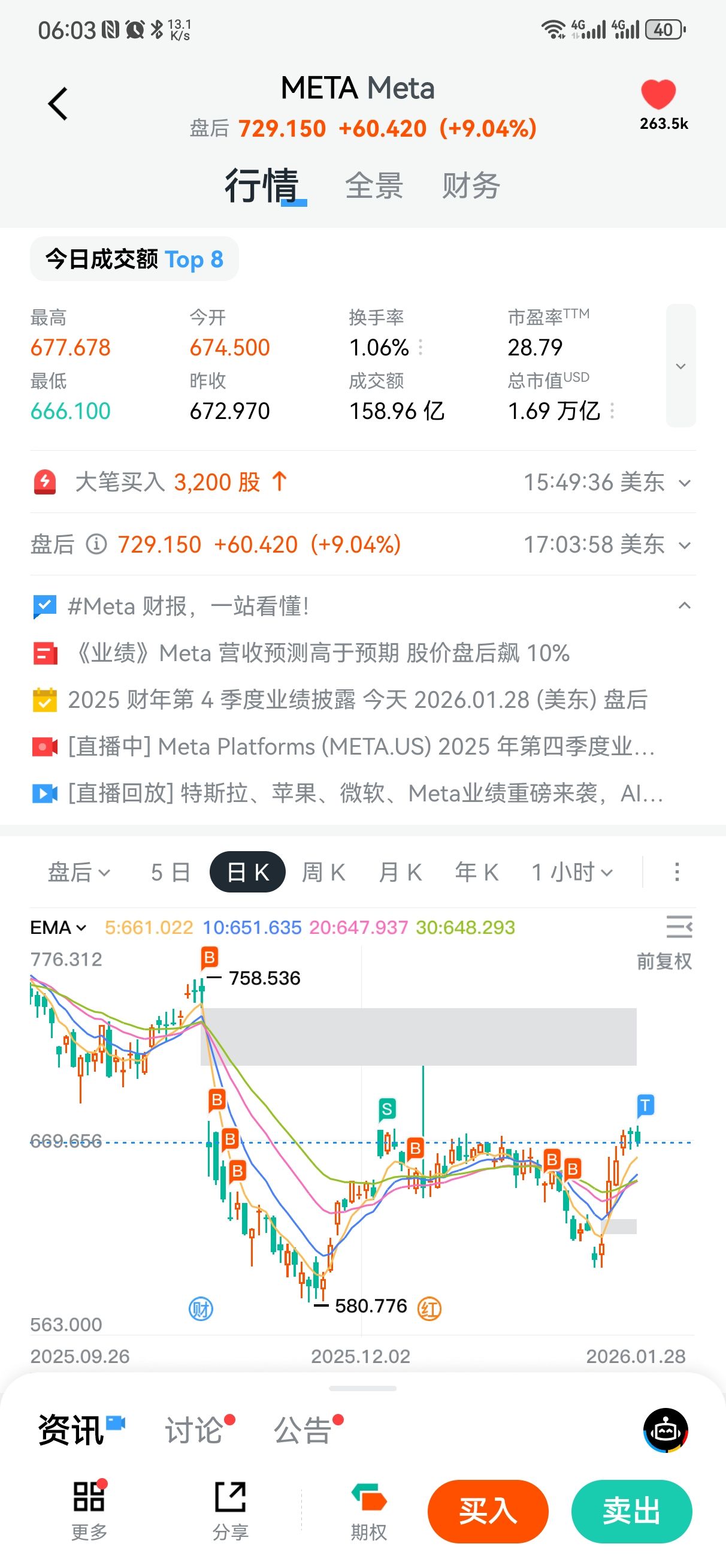The height and width of the screenshot is (1568, 726).
Task: Switch to the 全景 tab
Action: point(374,186)
